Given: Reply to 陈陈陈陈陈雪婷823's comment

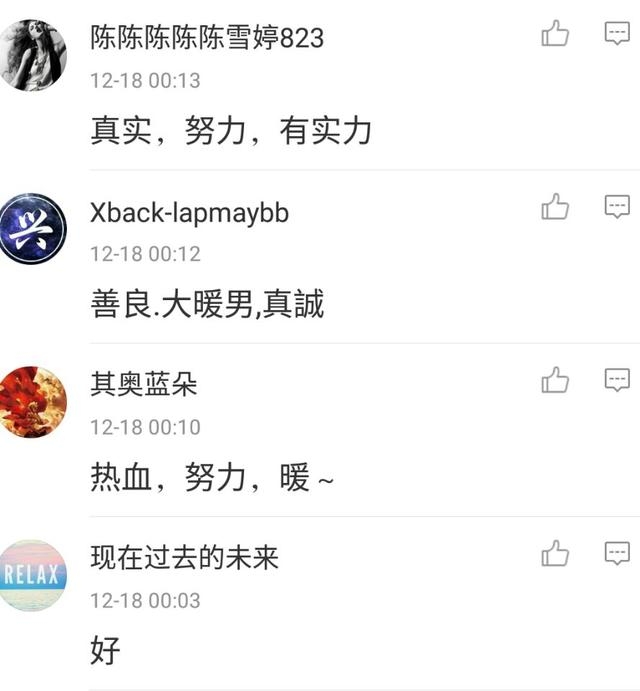Looking at the screenshot, I should 617,34.
